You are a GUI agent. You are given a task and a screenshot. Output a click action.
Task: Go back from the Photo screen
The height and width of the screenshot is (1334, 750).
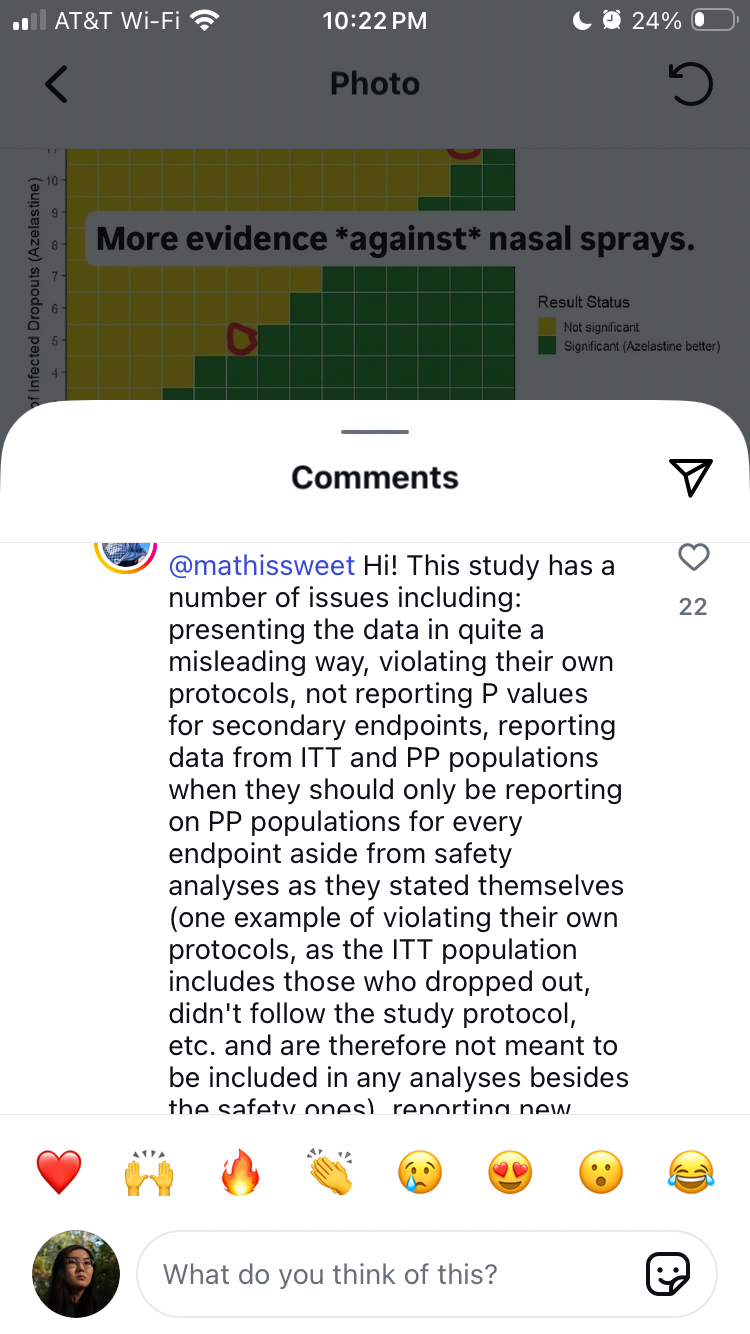(x=57, y=85)
